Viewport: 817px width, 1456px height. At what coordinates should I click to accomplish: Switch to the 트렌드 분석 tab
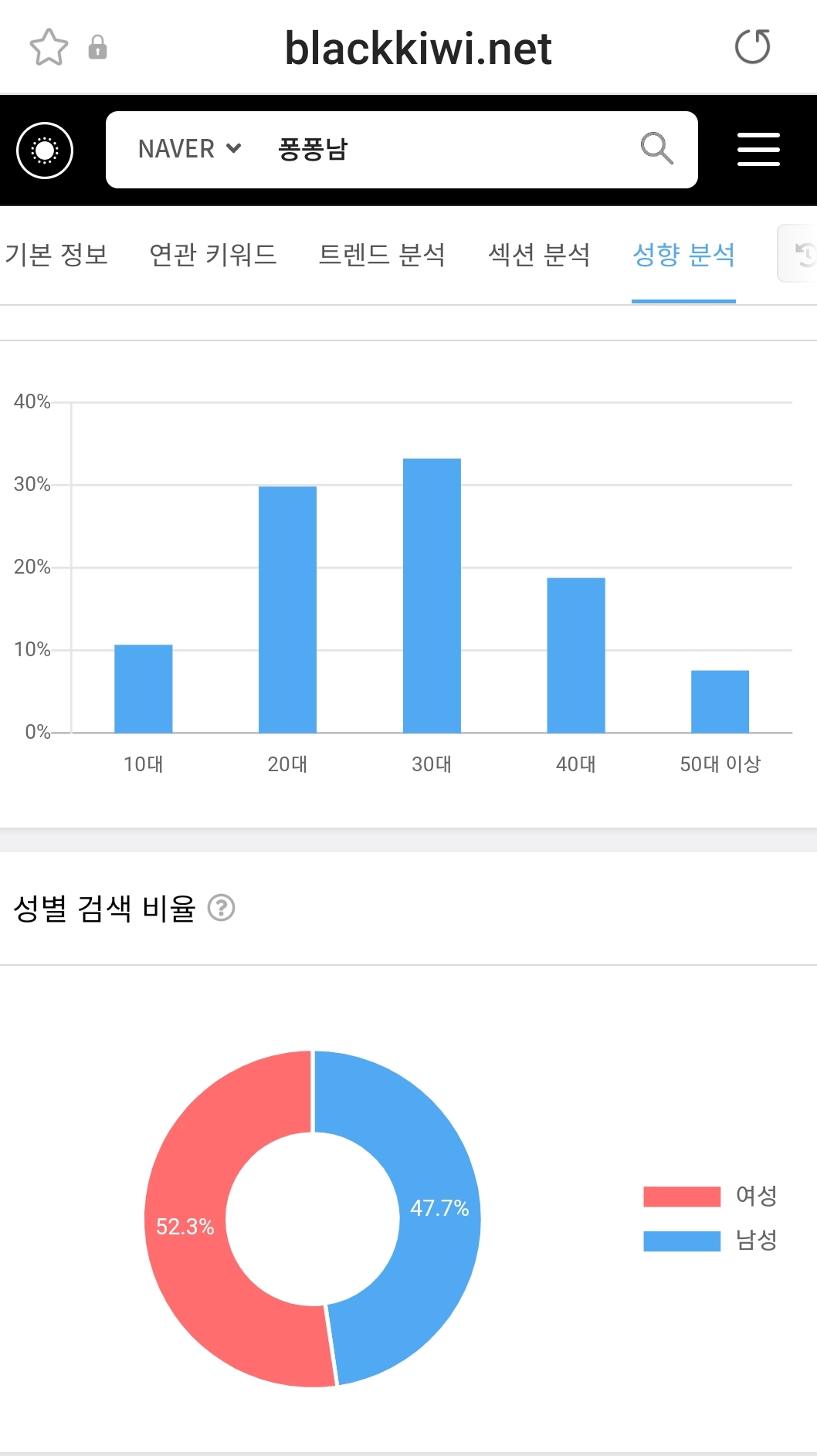(x=382, y=255)
